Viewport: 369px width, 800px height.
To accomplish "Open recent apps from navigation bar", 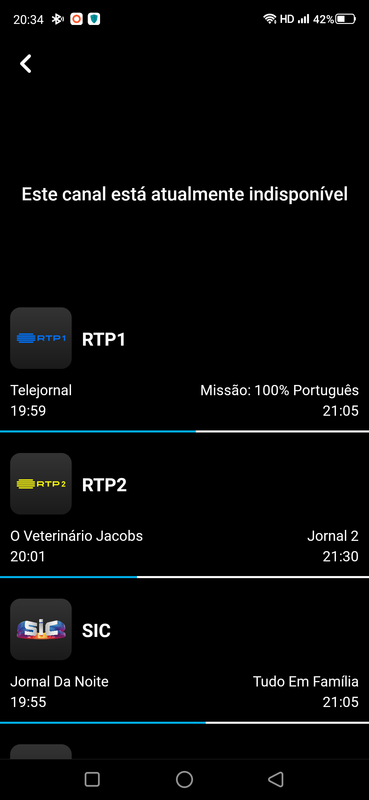I will click(92, 779).
